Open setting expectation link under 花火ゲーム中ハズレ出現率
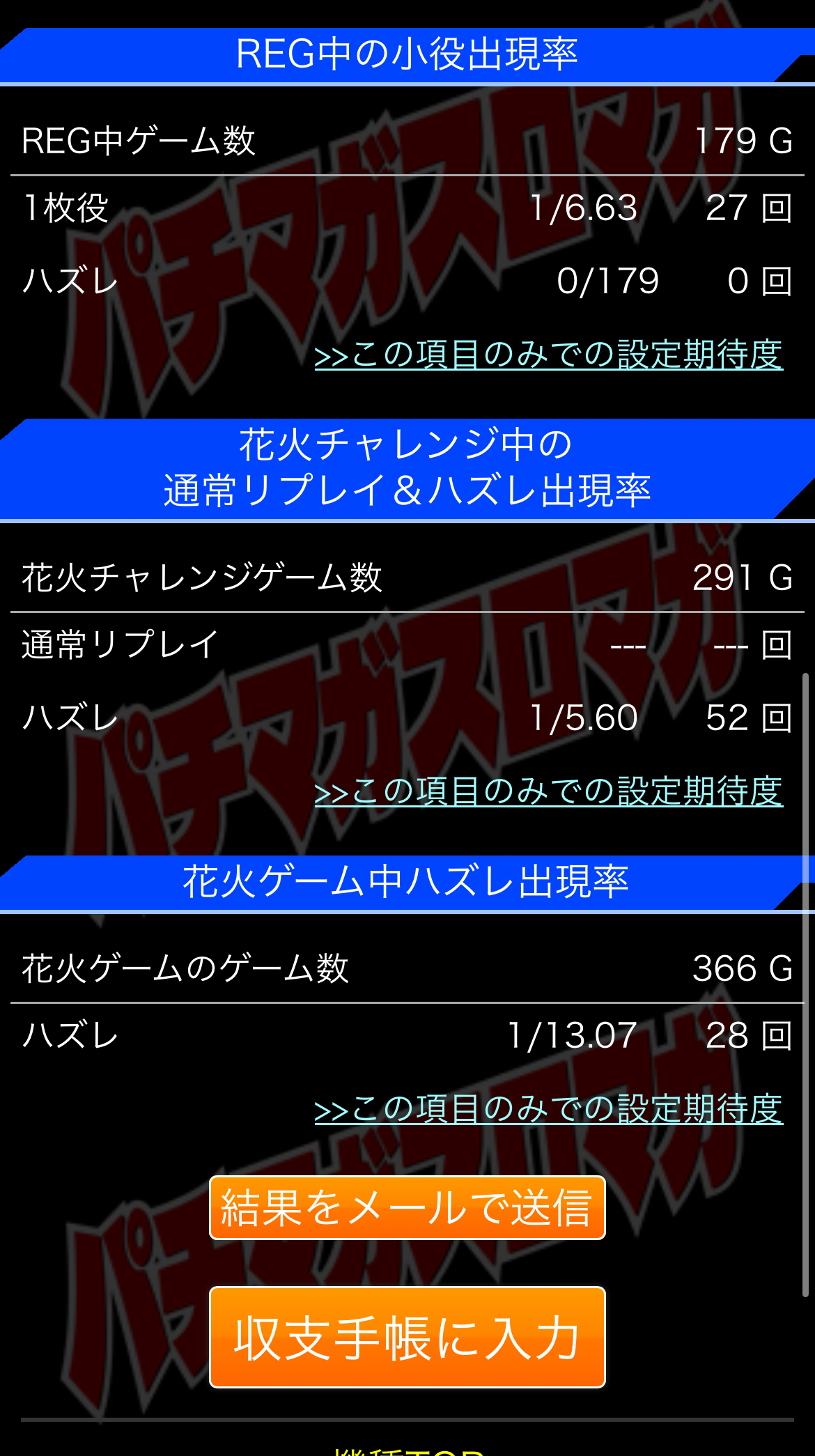This screenshot has height=1456, width=815. pos(549,1108)
